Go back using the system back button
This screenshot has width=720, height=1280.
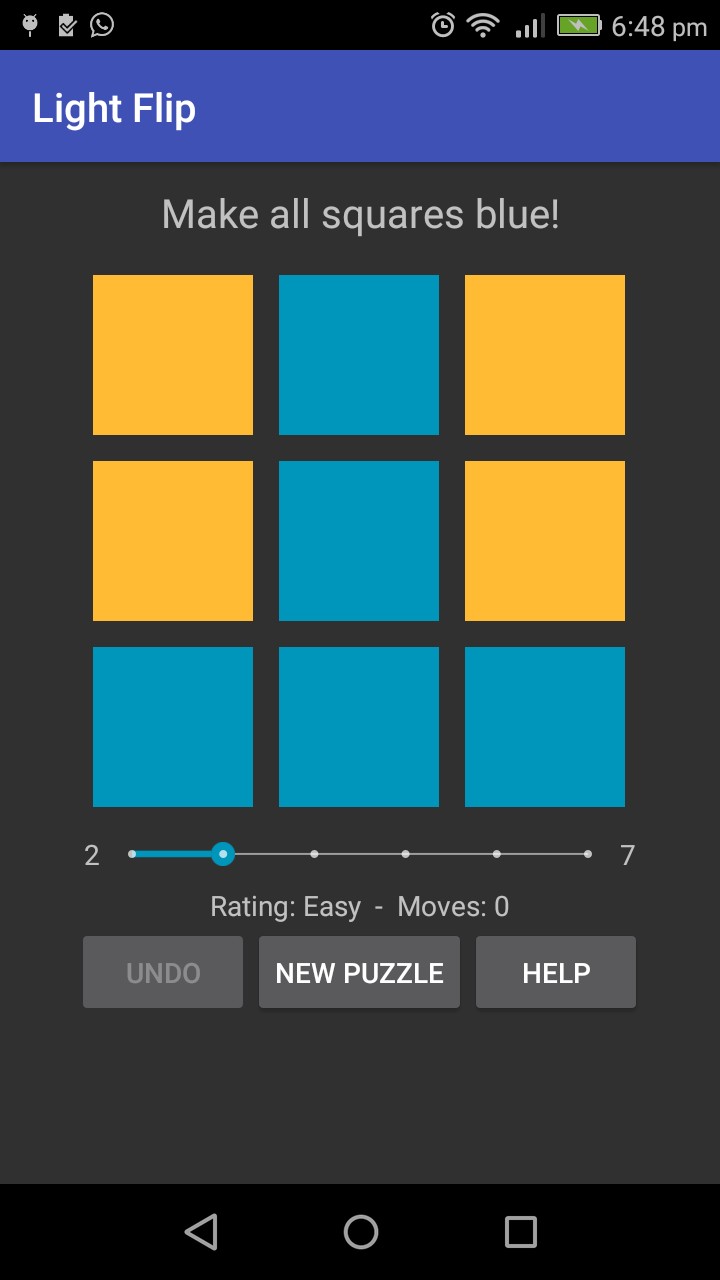(201, 1232)
